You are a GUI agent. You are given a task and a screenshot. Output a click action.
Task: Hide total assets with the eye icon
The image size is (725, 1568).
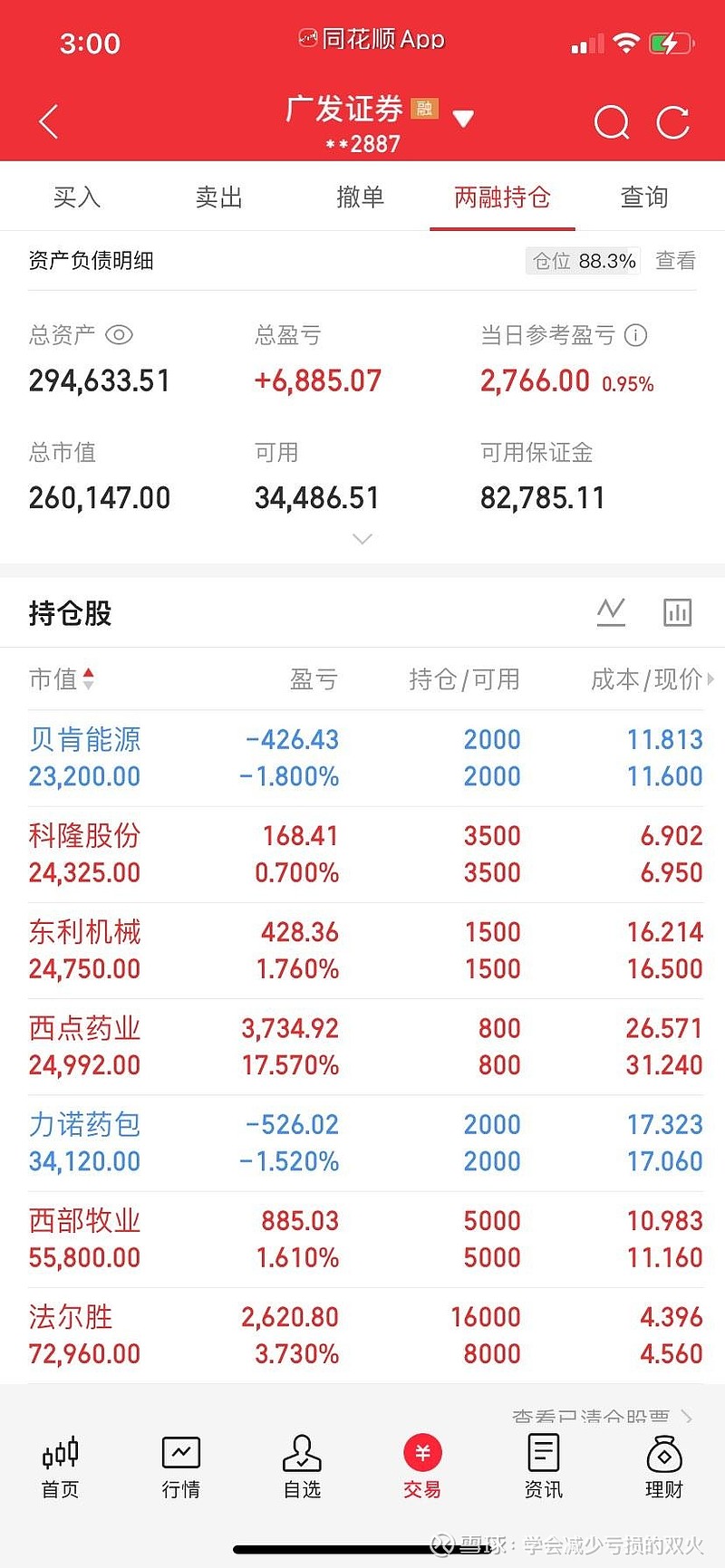point(119,335)
